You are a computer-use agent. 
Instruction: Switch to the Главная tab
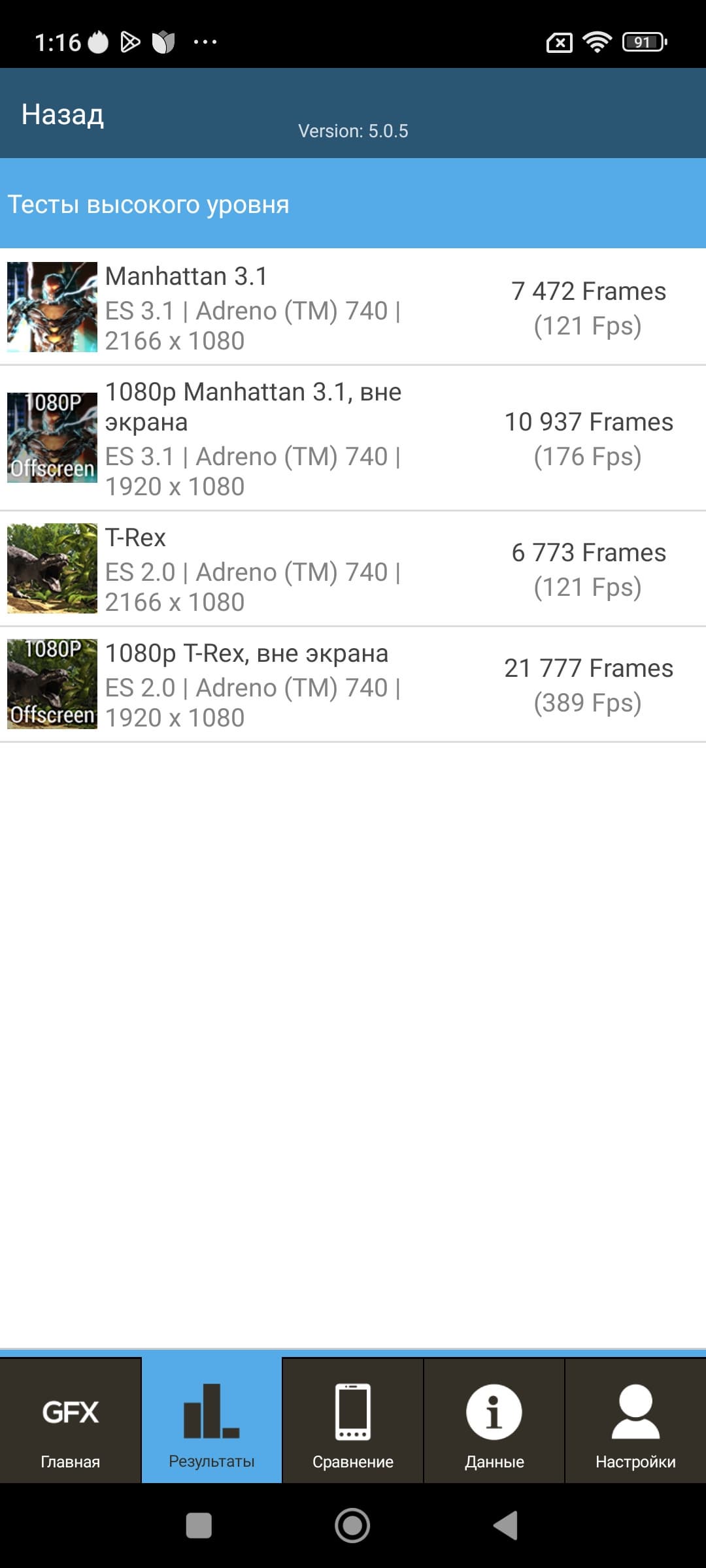point(71,1422)
